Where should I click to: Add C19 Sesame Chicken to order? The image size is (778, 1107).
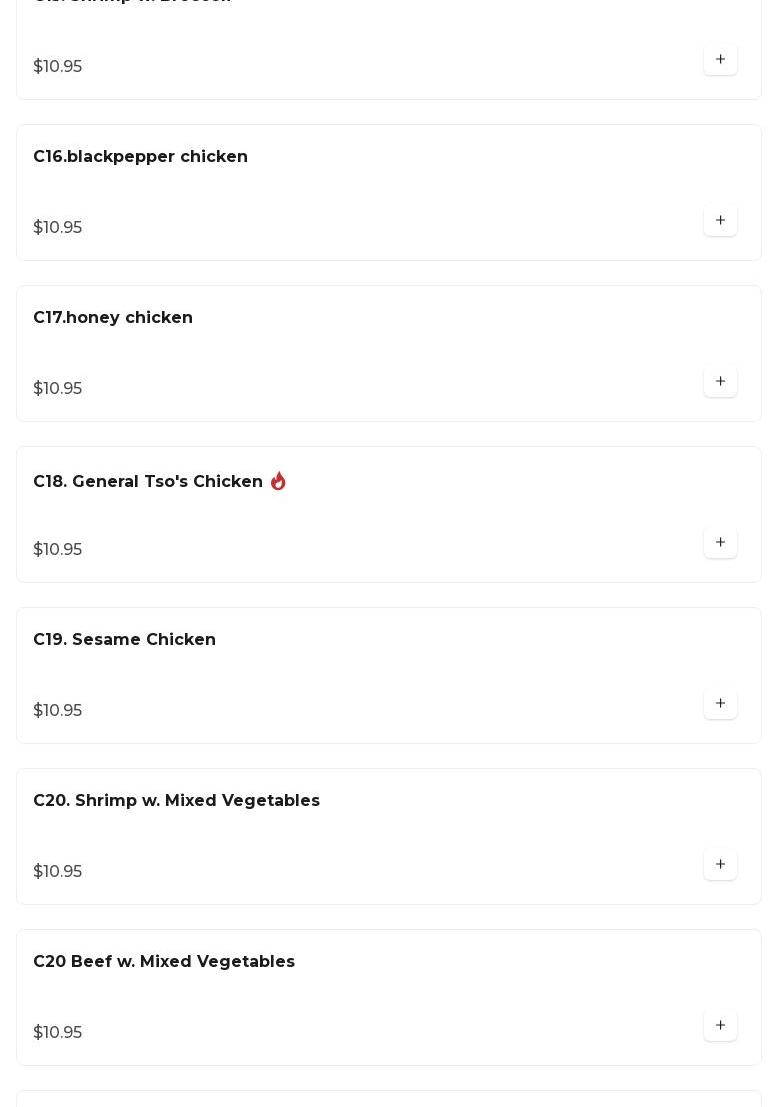coord(720,703)
